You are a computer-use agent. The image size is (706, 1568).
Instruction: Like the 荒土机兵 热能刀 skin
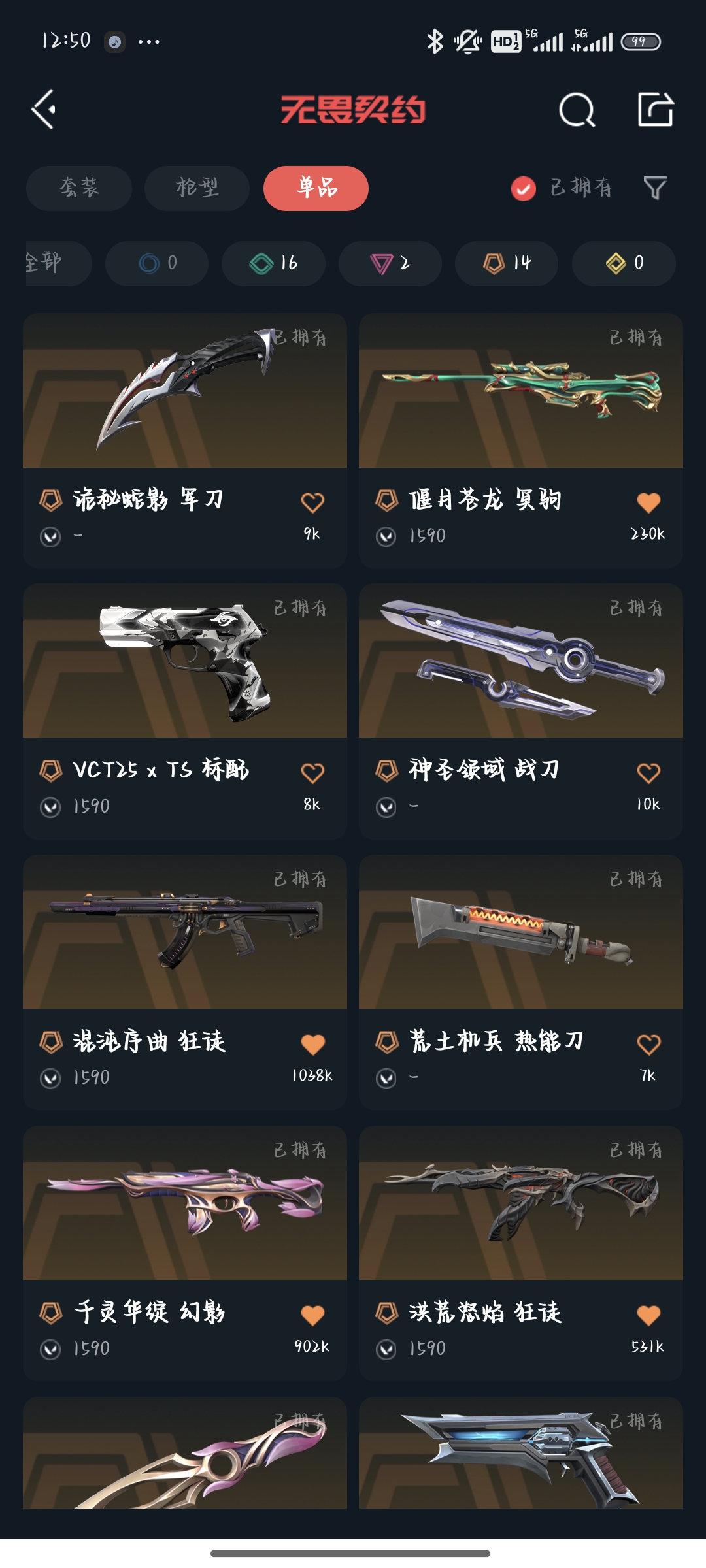648,1044
